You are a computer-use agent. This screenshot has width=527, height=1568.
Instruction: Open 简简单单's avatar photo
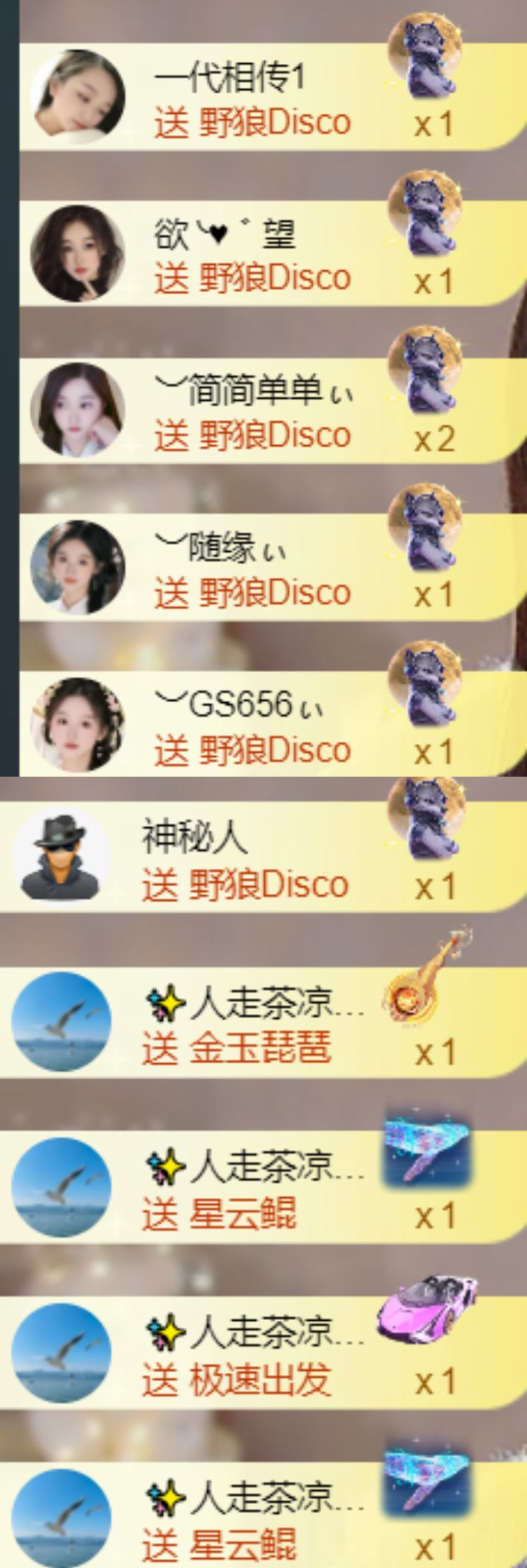tap(79, 407)
